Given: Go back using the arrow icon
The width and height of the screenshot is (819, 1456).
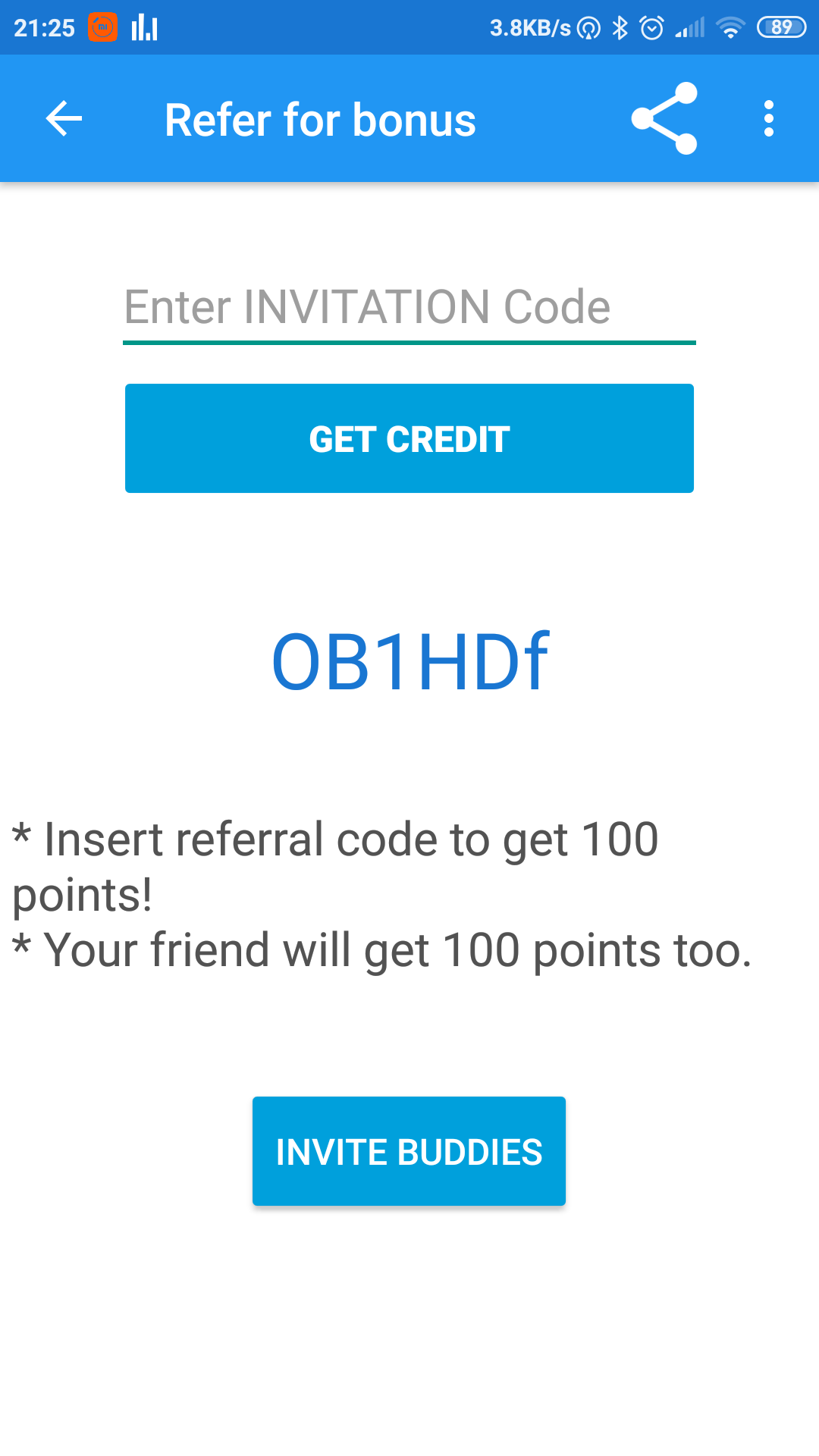Looking at the screenshot, I should 64,119.
